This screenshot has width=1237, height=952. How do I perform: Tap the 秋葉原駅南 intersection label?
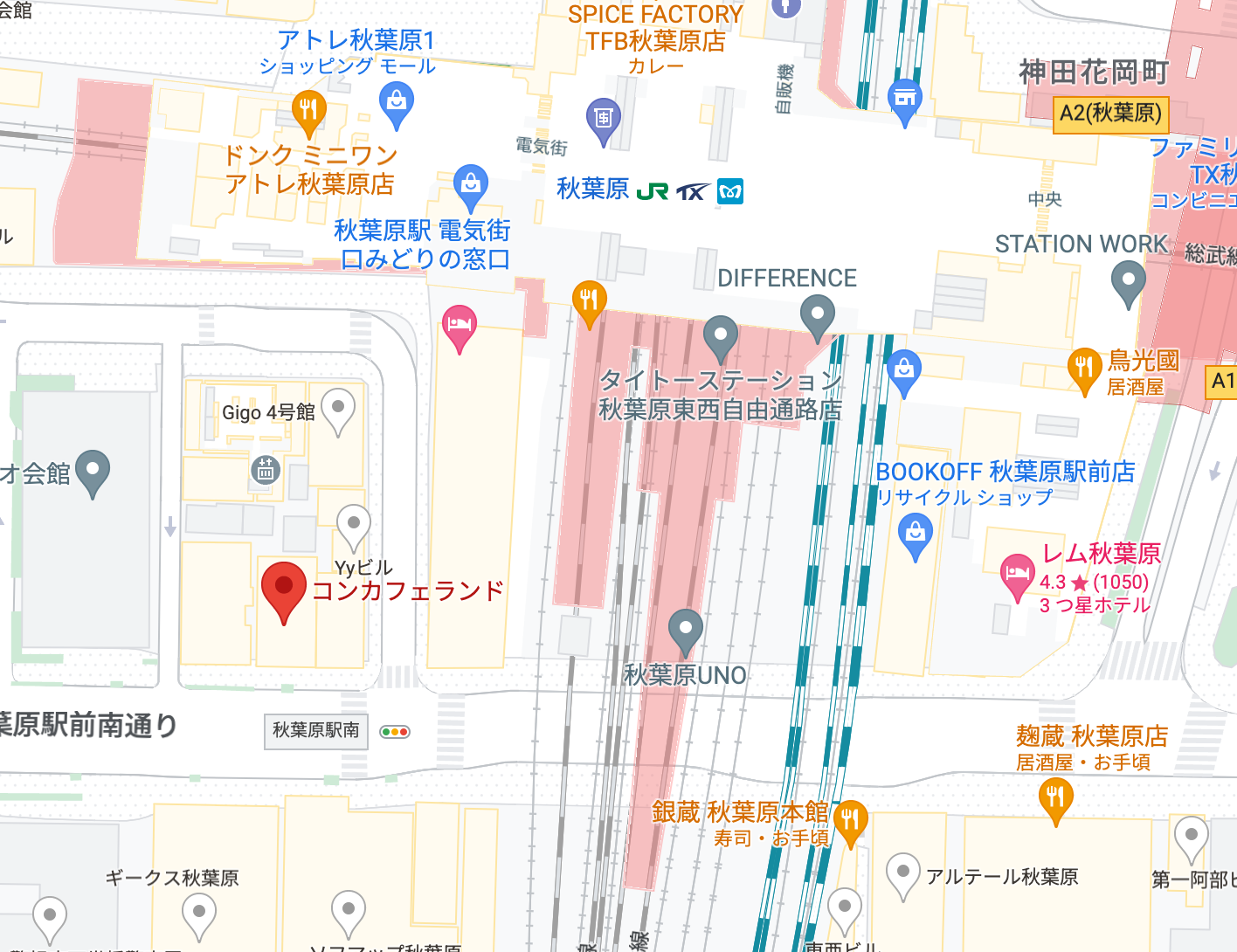(315, 731)
